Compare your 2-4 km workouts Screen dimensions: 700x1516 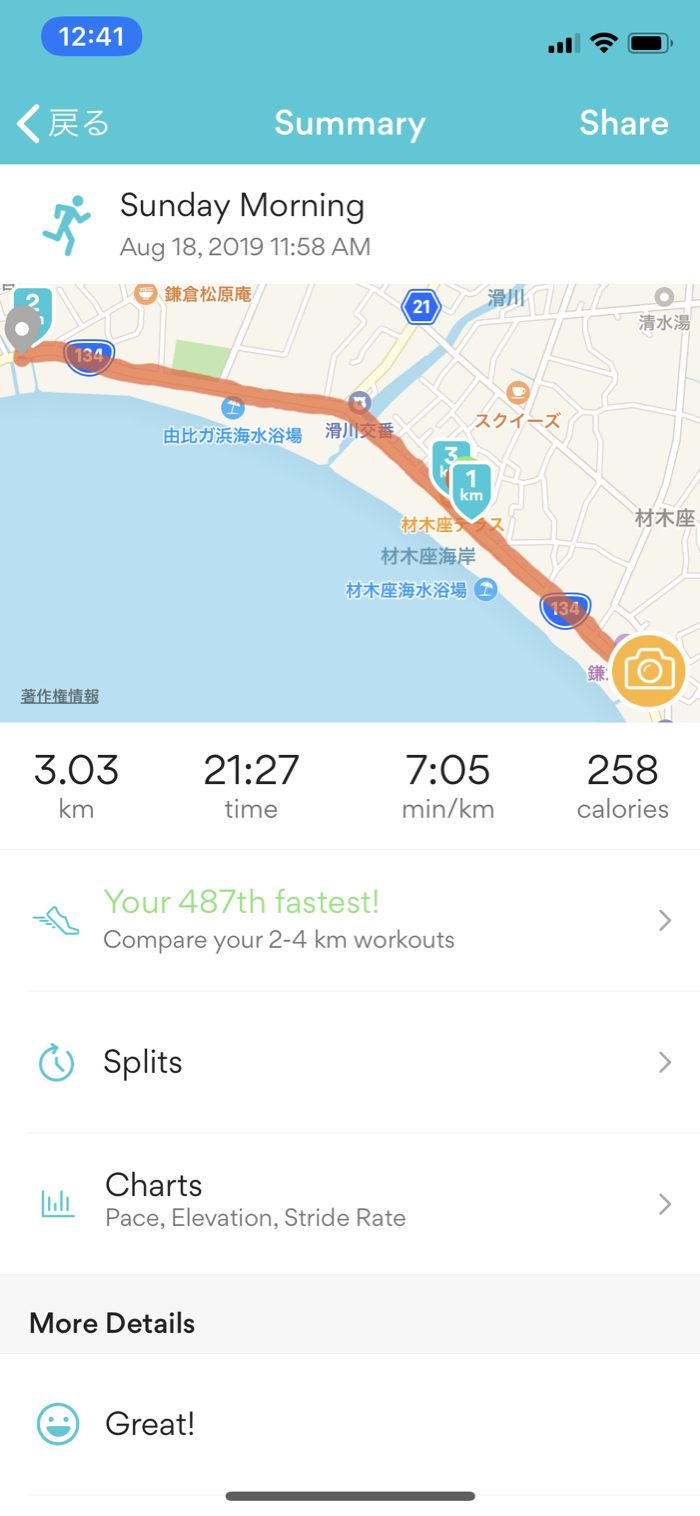click(350, 920)
